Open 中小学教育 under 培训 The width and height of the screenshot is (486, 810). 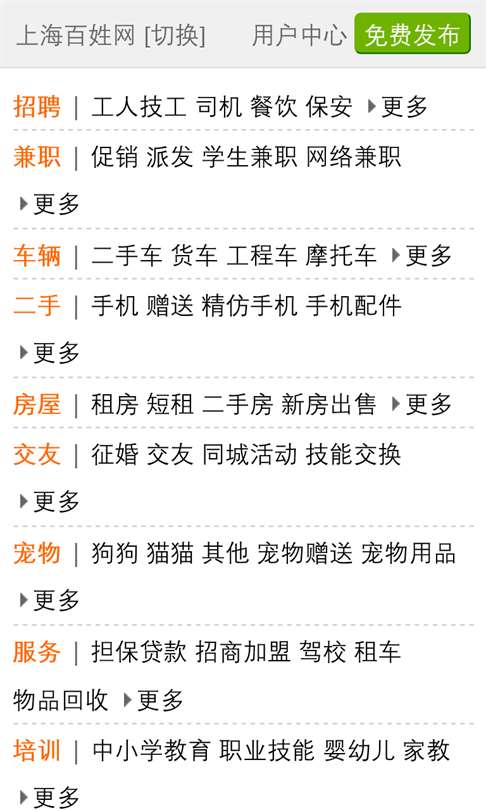[x=151, y=751]
